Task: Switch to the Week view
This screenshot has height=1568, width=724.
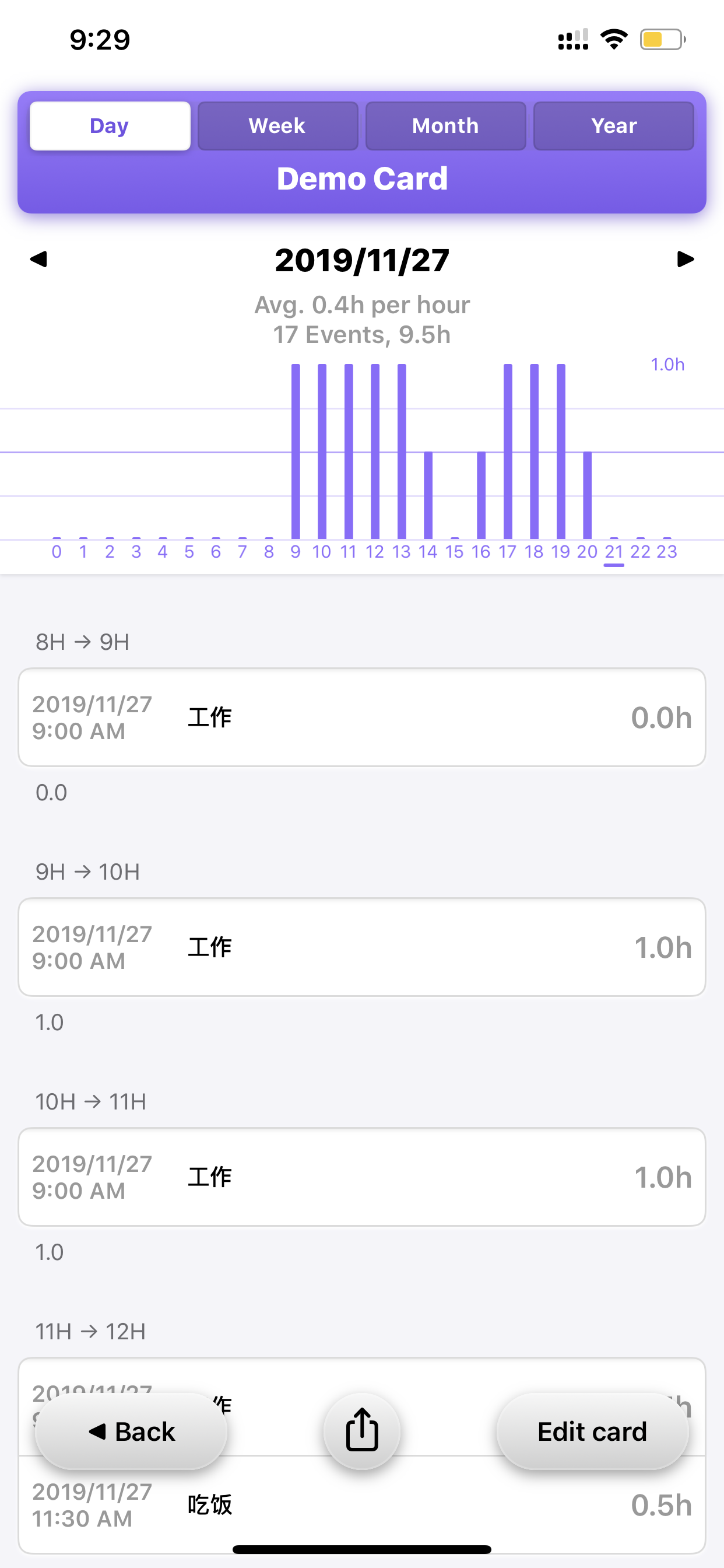Action: 277,126
